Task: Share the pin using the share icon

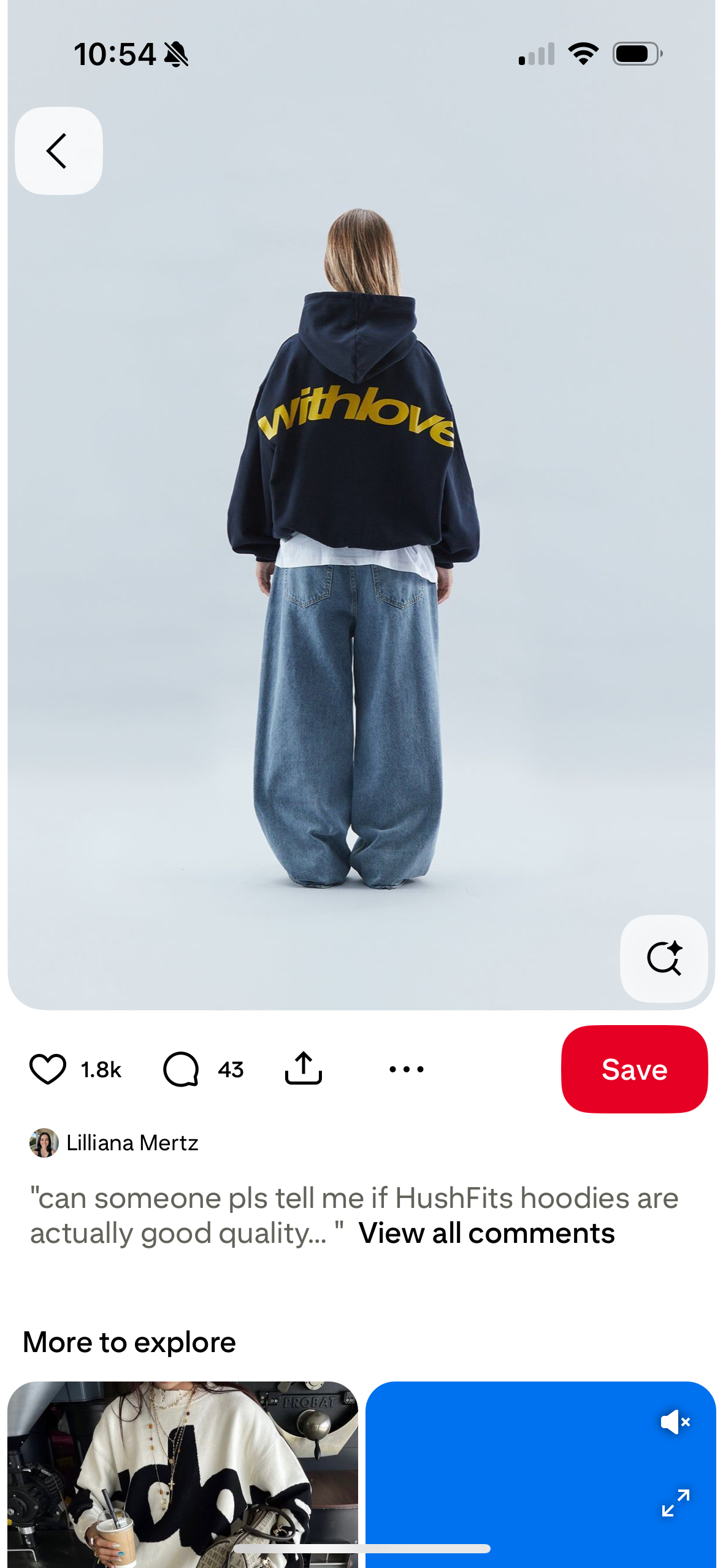Action: tap(304, 1067)
